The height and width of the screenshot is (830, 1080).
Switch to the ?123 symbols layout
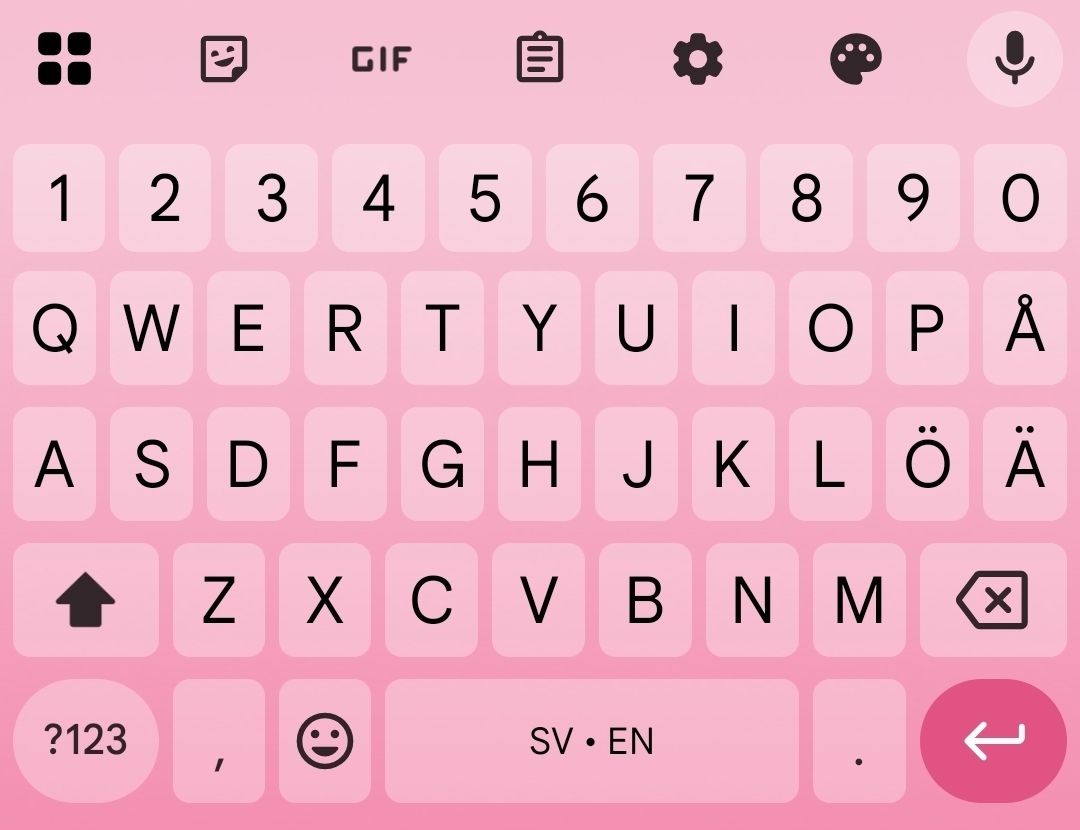[x=86, y=740]
